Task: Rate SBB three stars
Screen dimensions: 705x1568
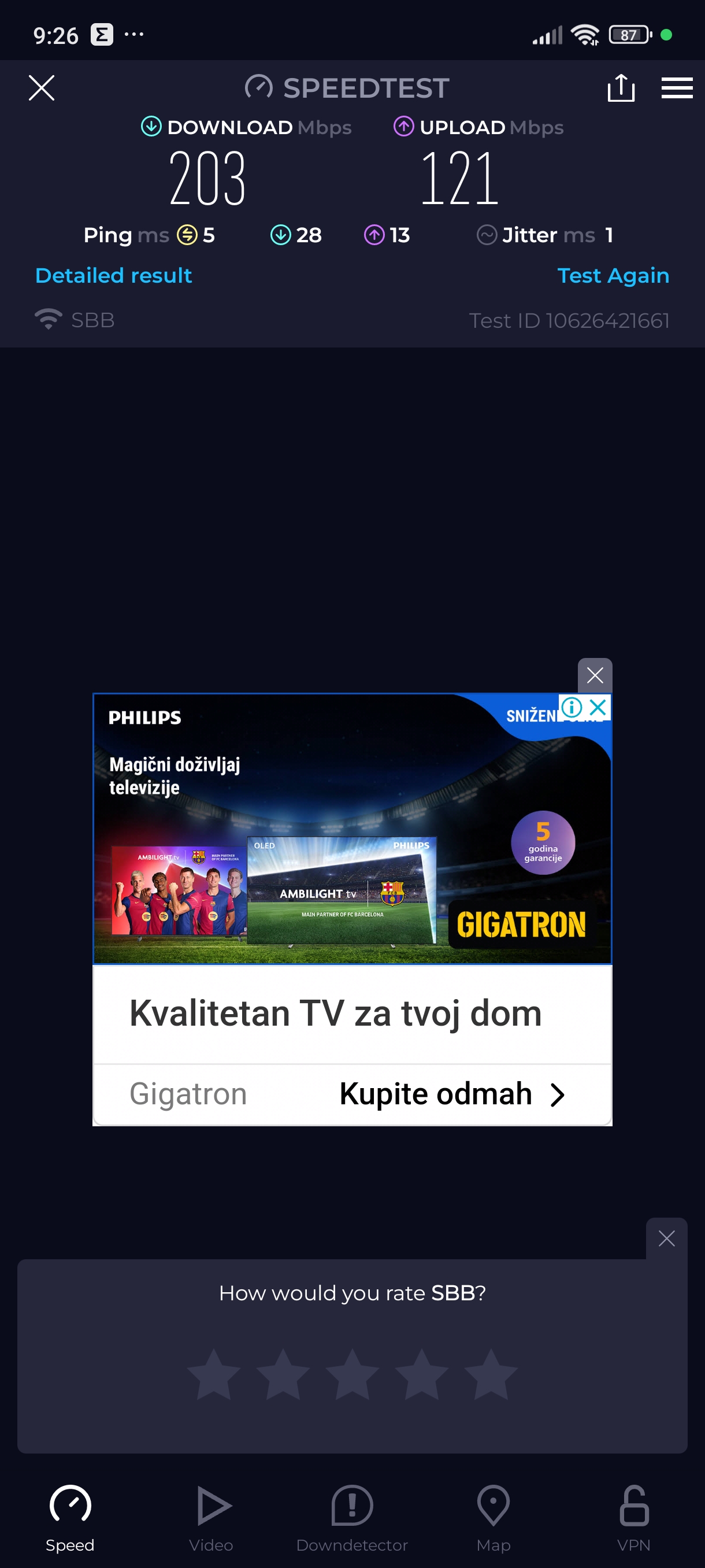Action: (352, 1374)
